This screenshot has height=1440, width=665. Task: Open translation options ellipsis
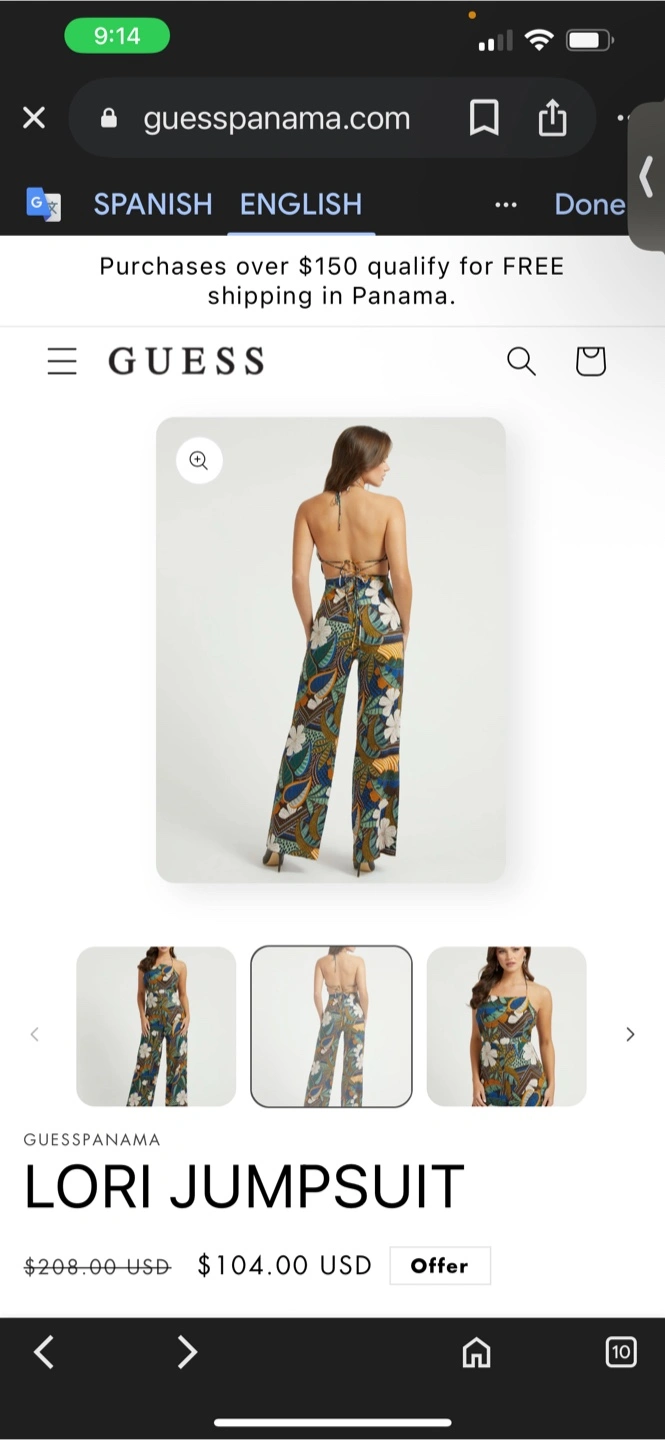pos(506,205)
